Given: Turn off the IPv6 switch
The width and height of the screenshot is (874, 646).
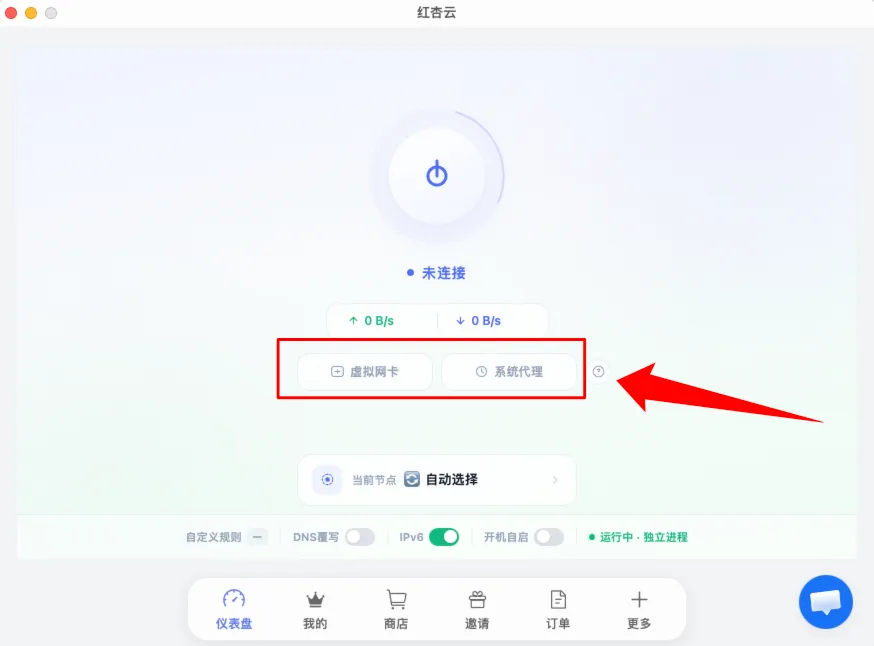Looking at the screenshot, I should [444, 537].
